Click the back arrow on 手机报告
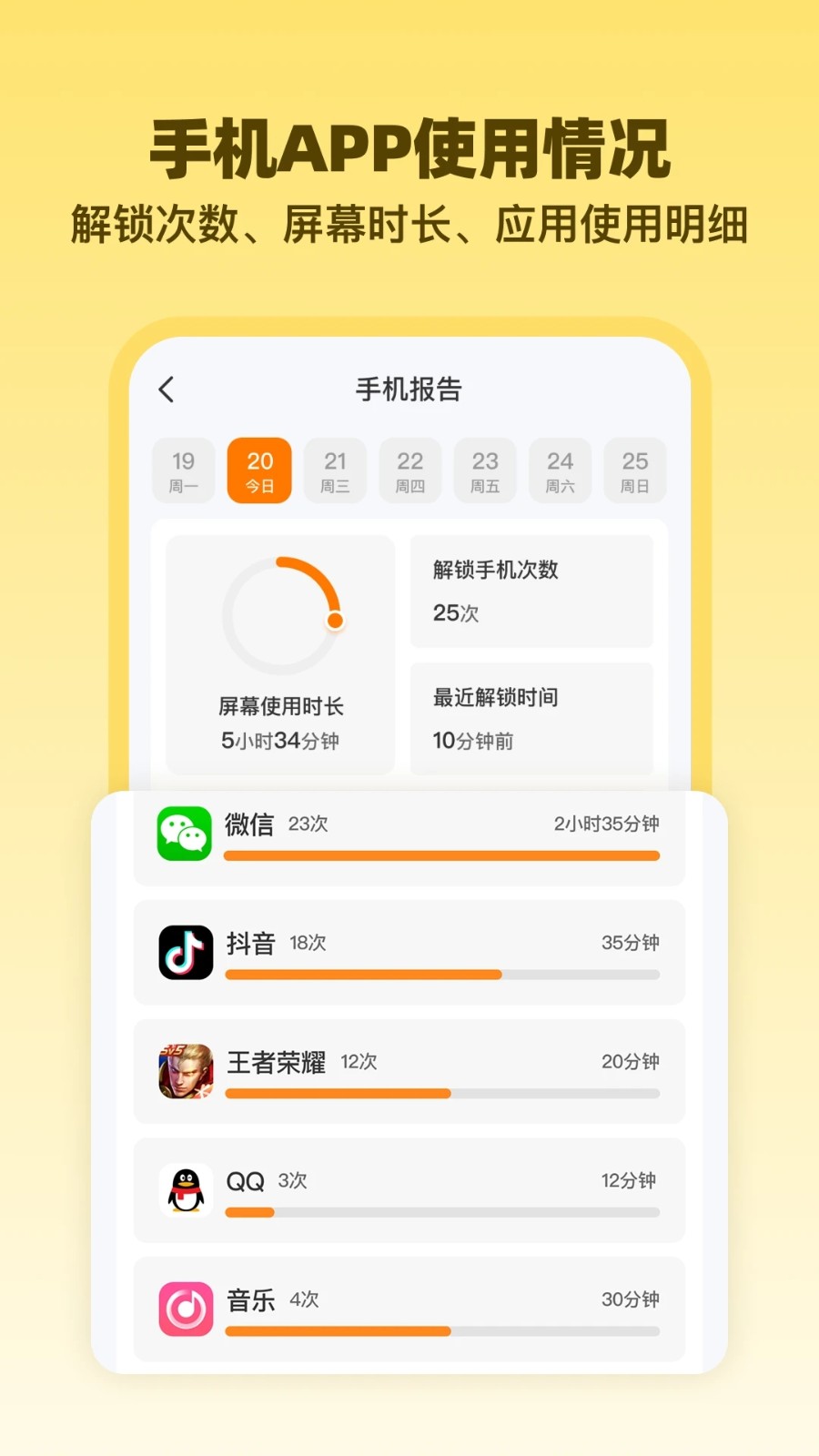 (x=166, y=389)
